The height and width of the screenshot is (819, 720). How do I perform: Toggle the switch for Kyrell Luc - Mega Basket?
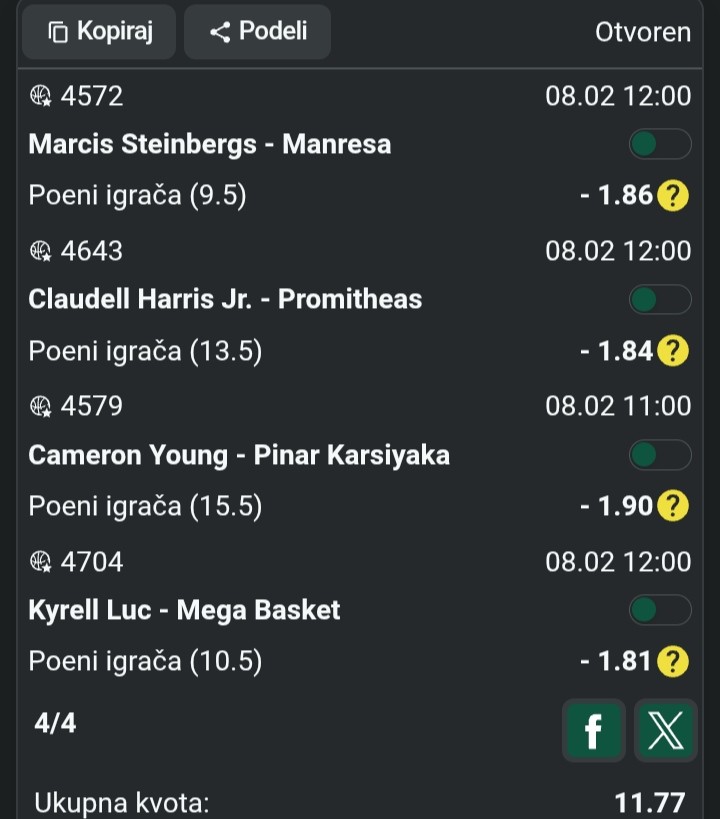coord(660,610)
